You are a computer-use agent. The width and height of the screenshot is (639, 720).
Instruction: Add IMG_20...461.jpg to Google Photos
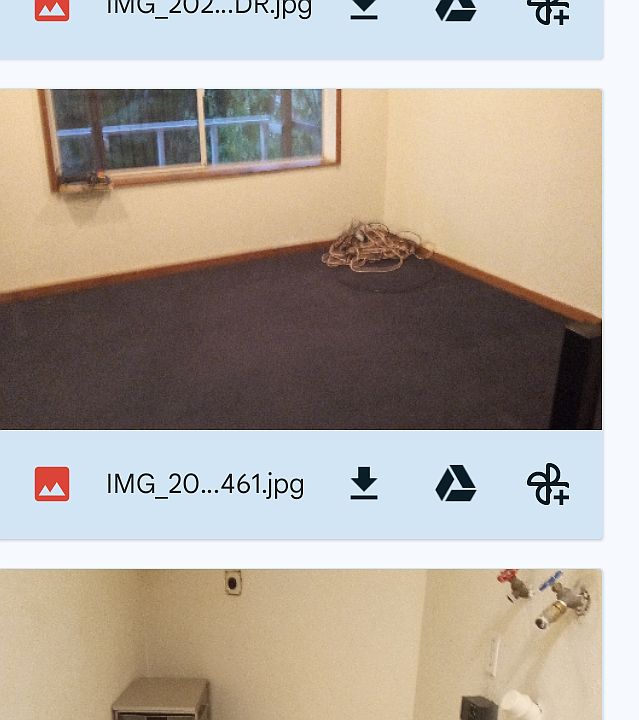(547, 485)
